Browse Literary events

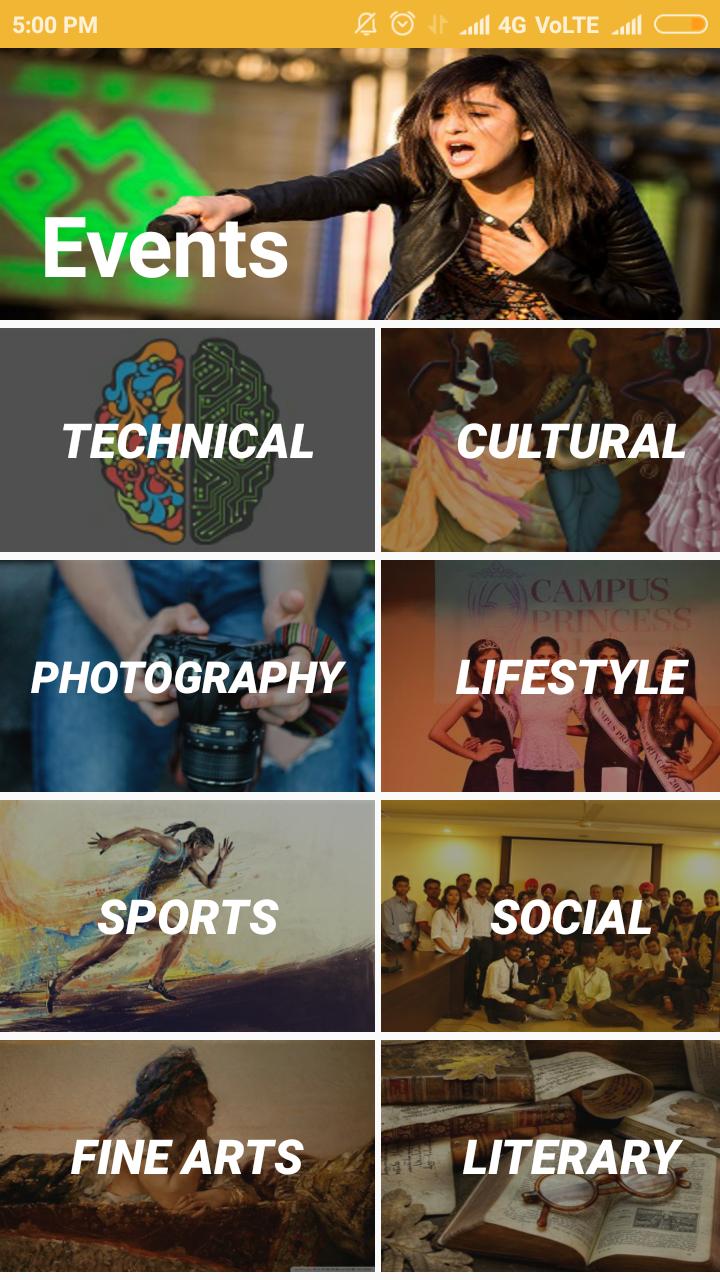point(551,1155)
